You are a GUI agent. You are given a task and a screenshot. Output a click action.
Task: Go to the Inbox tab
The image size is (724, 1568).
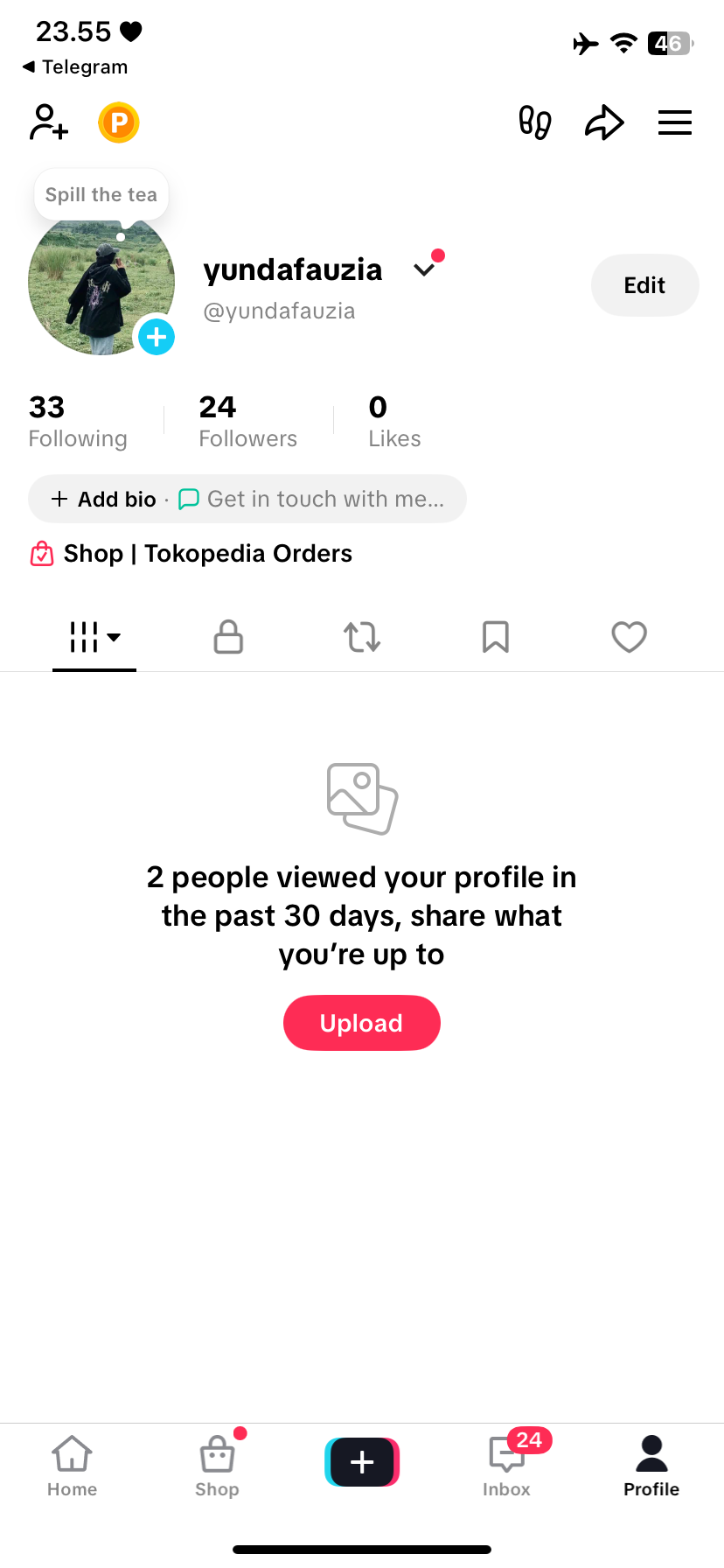[x=507, y=1463]
